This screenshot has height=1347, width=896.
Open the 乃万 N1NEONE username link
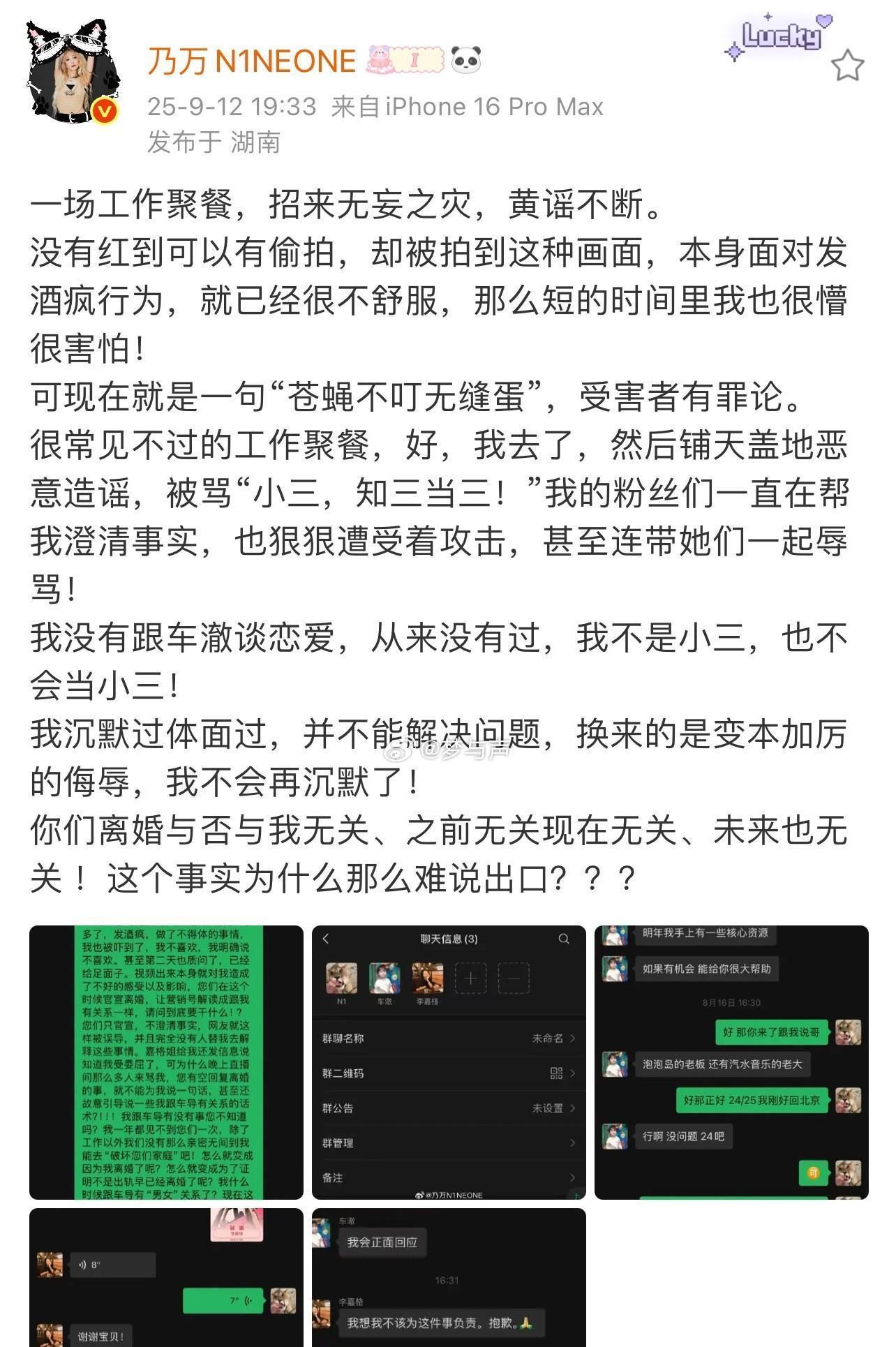tap(251, 61)
